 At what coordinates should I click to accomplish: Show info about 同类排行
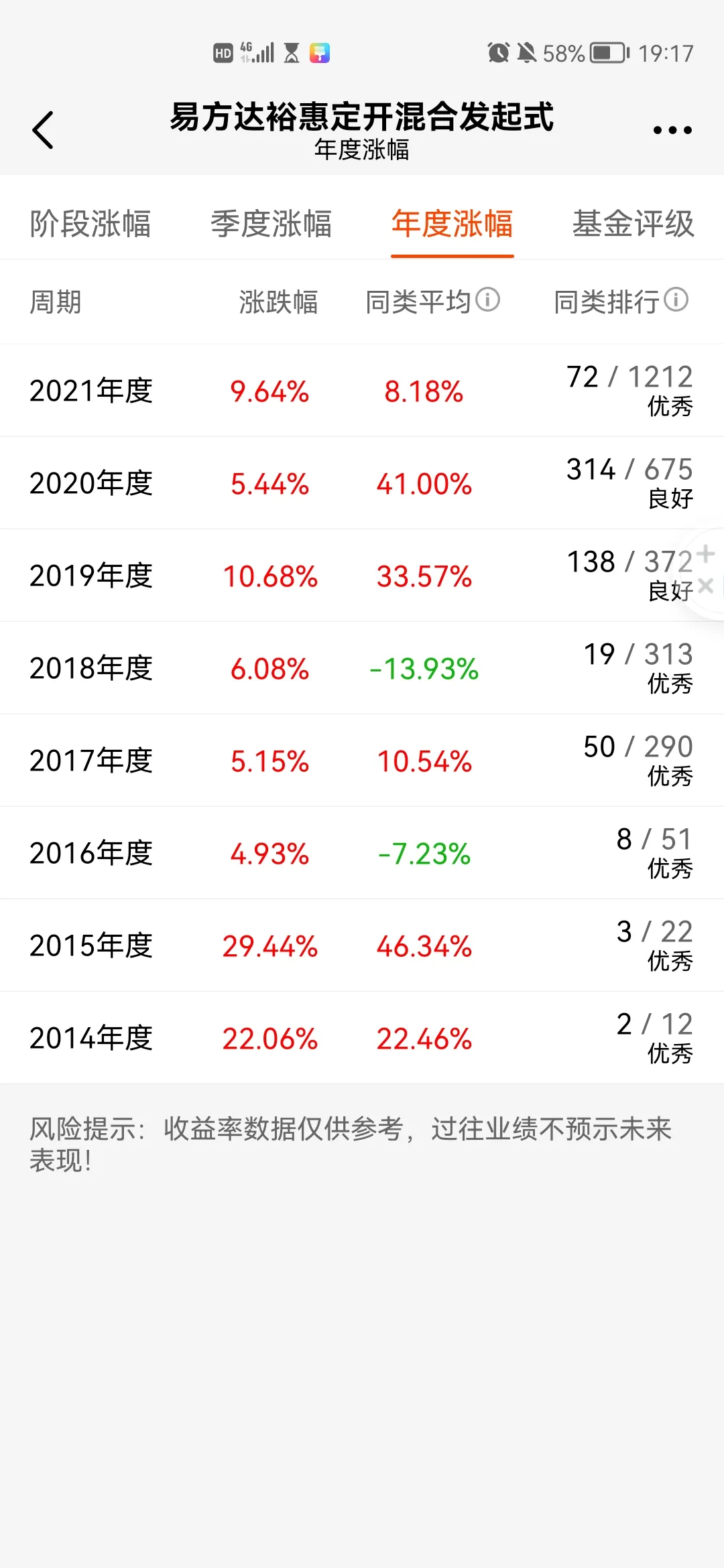point(676,300)
